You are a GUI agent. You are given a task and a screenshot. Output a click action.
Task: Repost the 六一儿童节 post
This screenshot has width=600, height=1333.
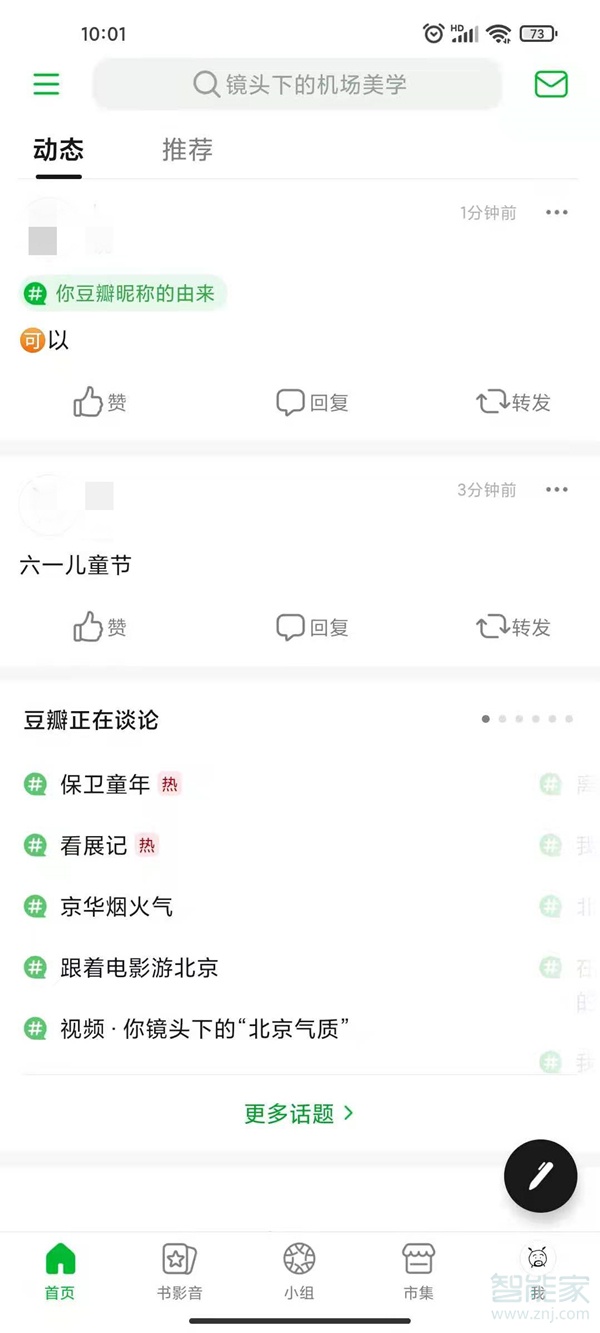(x=513, y=628)
